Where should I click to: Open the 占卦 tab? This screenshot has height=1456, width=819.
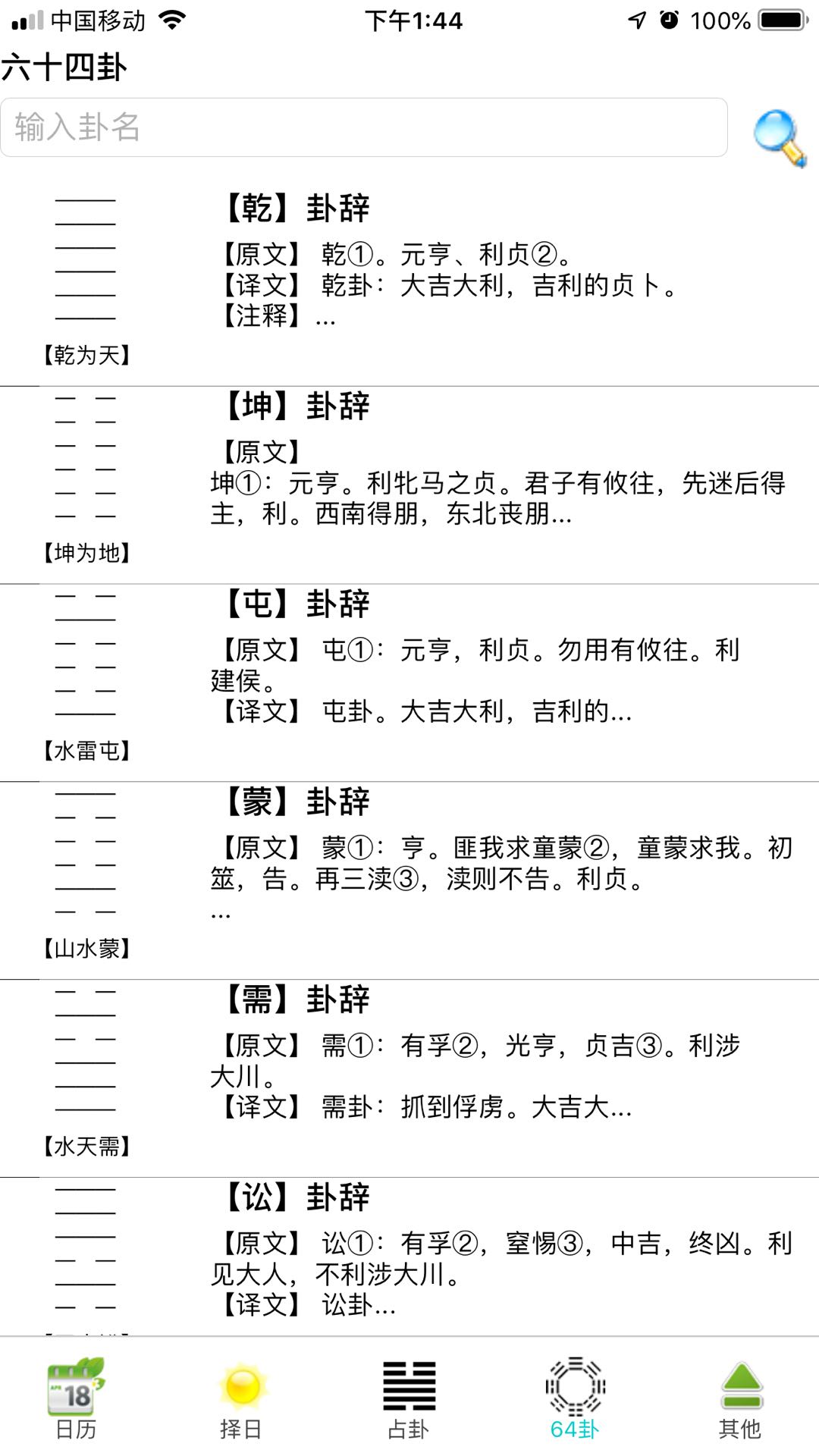(x=409, y=1399)
